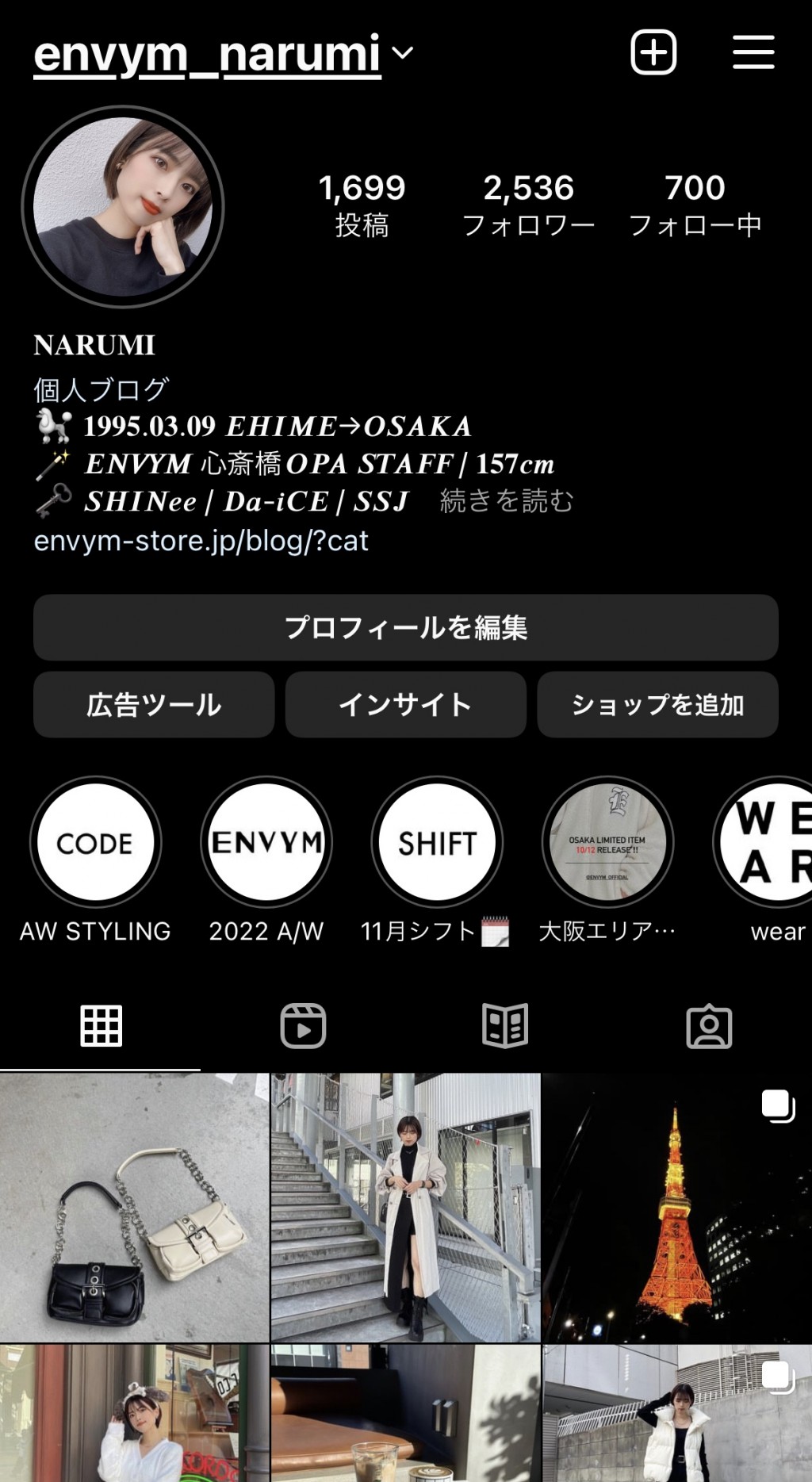
Task: Open the hamburger menu icon
Action: click(752, 51)
